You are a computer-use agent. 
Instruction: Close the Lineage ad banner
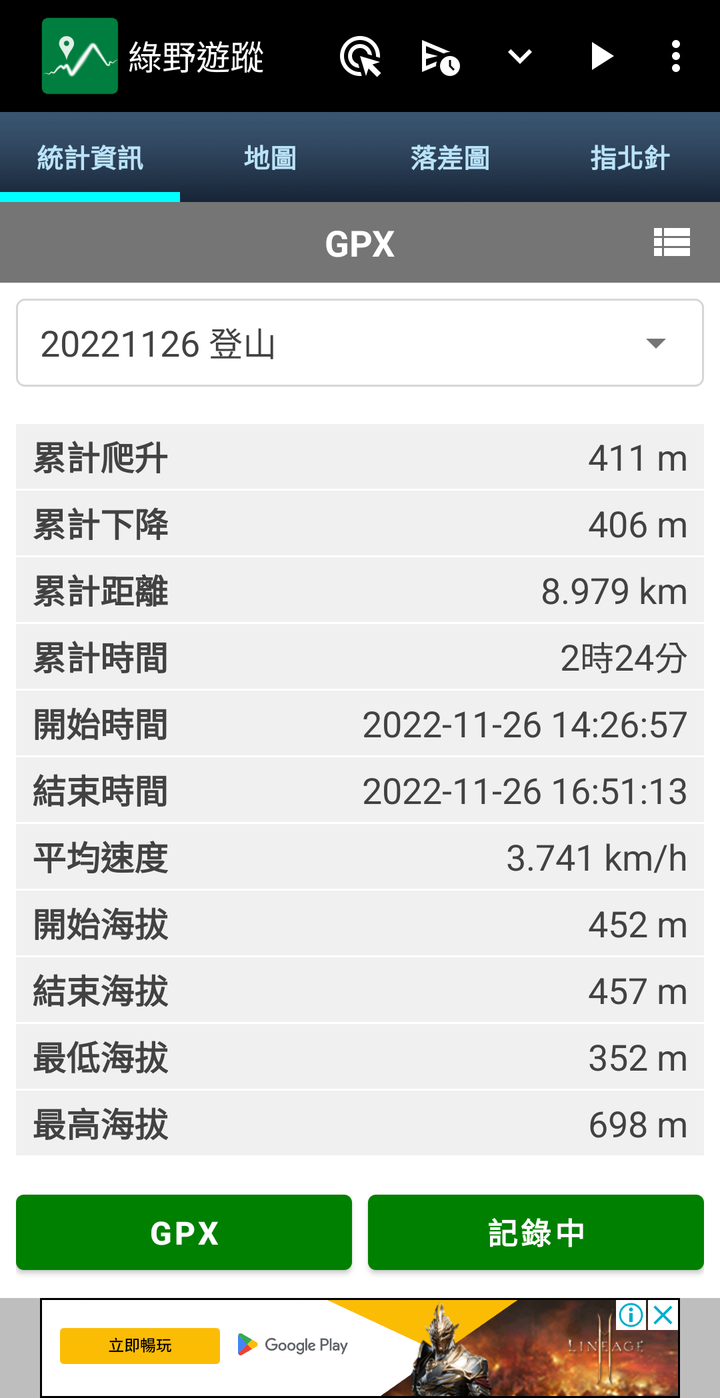(x=663, y=1315)
